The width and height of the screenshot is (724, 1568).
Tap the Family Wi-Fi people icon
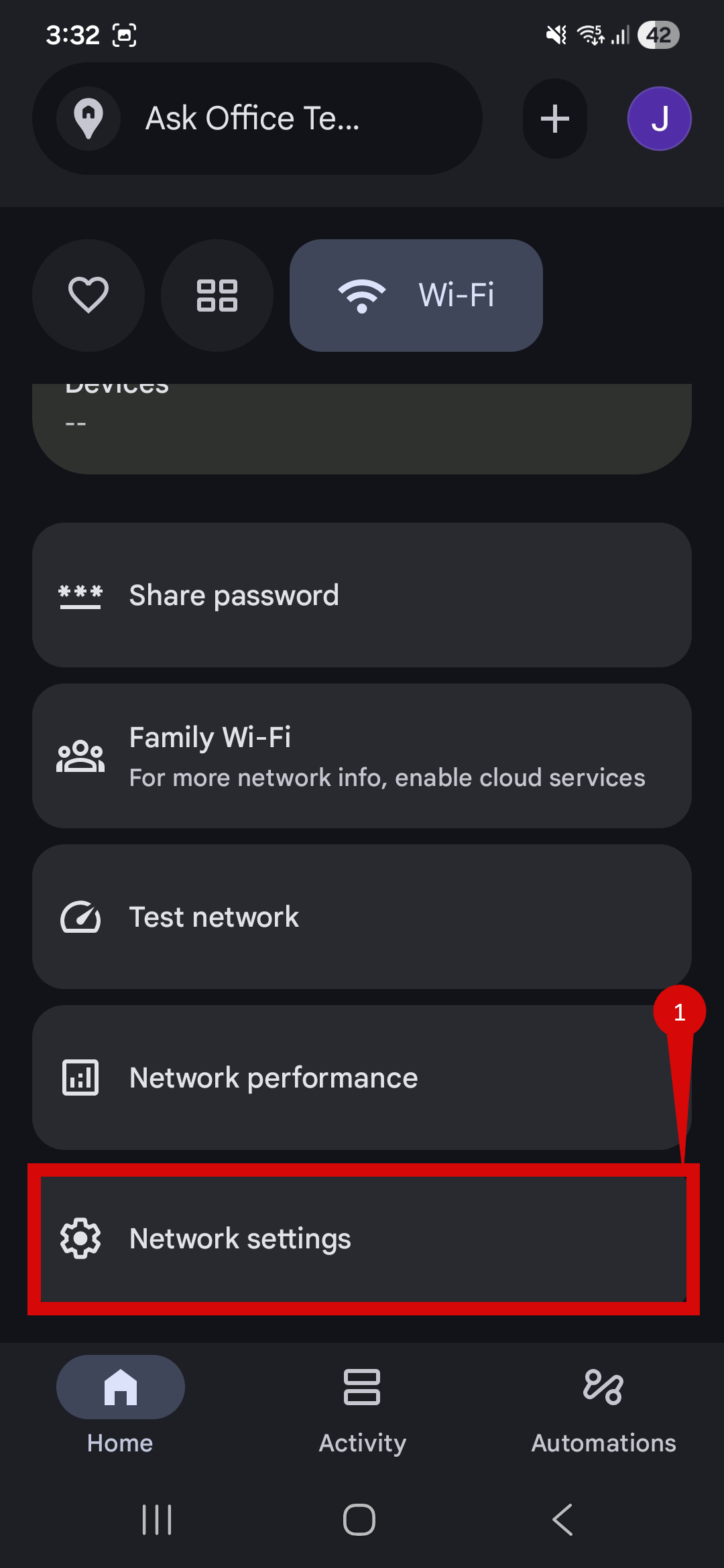pyautogui.click(x=80, y=755)
